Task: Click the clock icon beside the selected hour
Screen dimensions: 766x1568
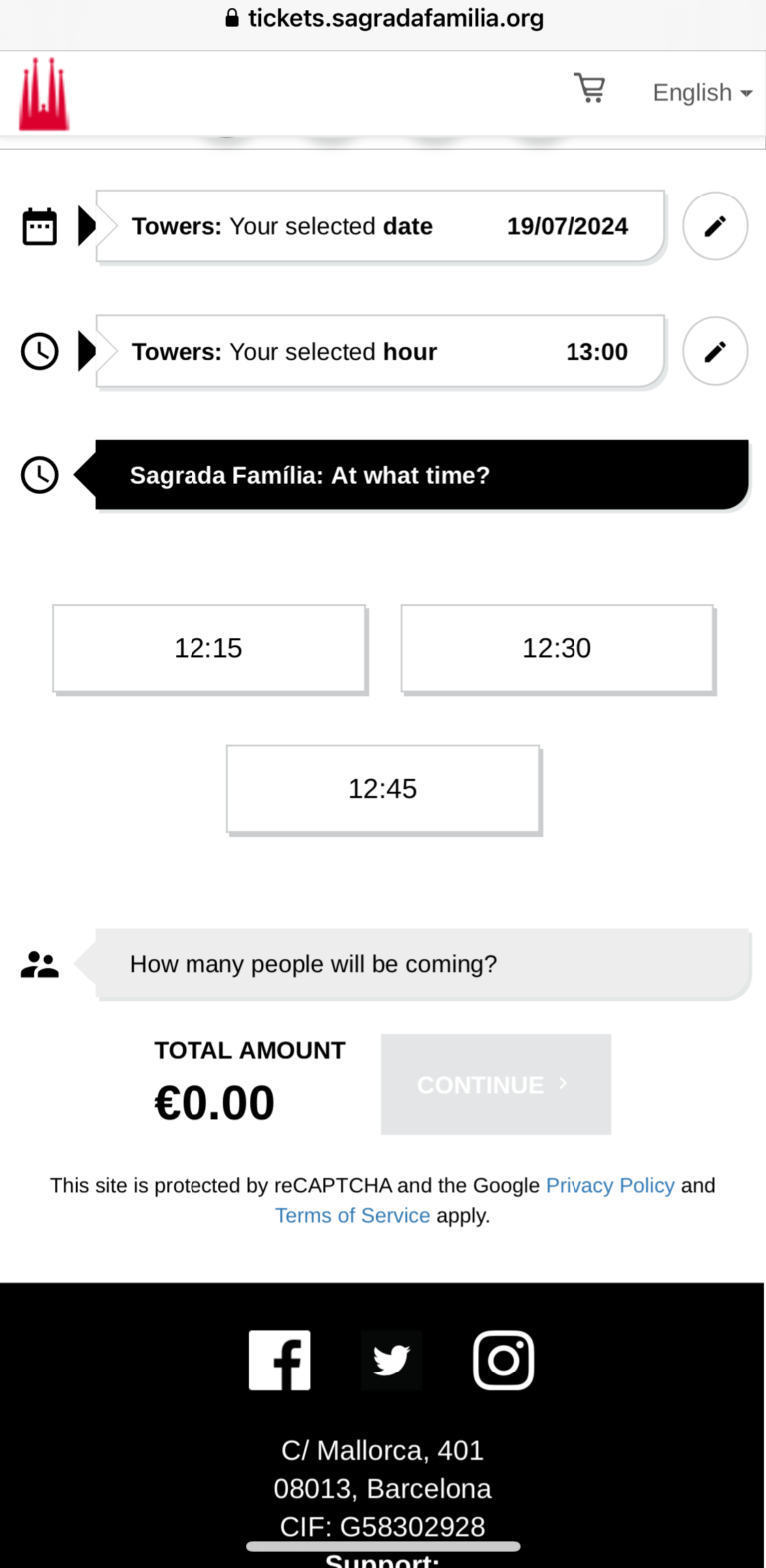Action: 39,351
